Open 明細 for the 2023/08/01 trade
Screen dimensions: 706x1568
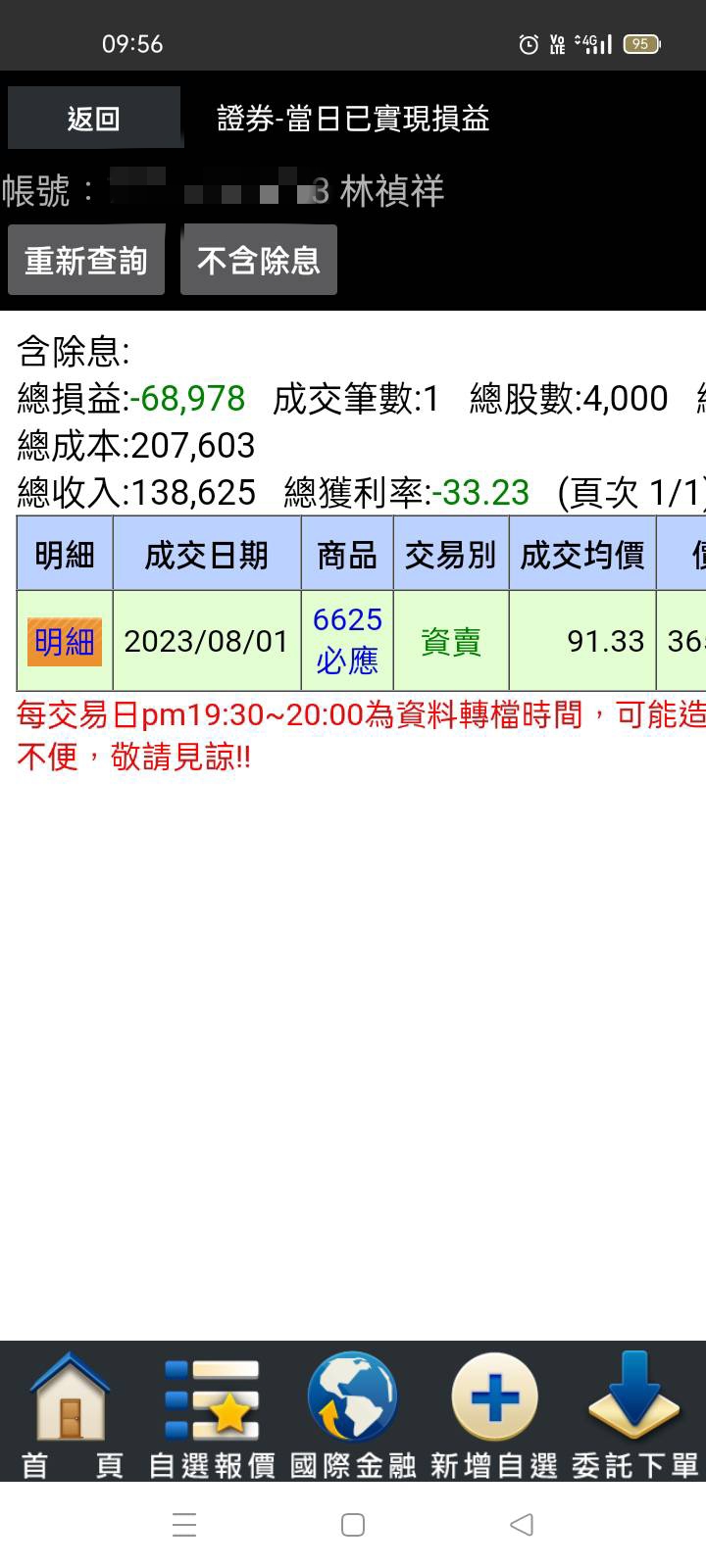tap(65, 642)
